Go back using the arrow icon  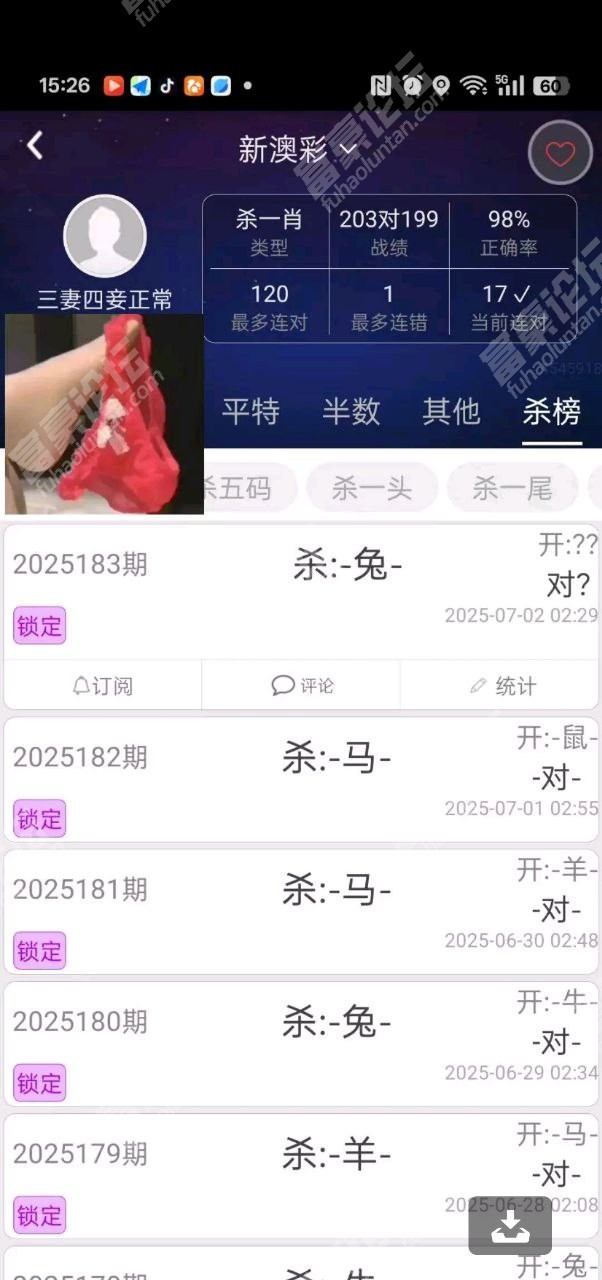pyautogui.click(x=35, y=146)
